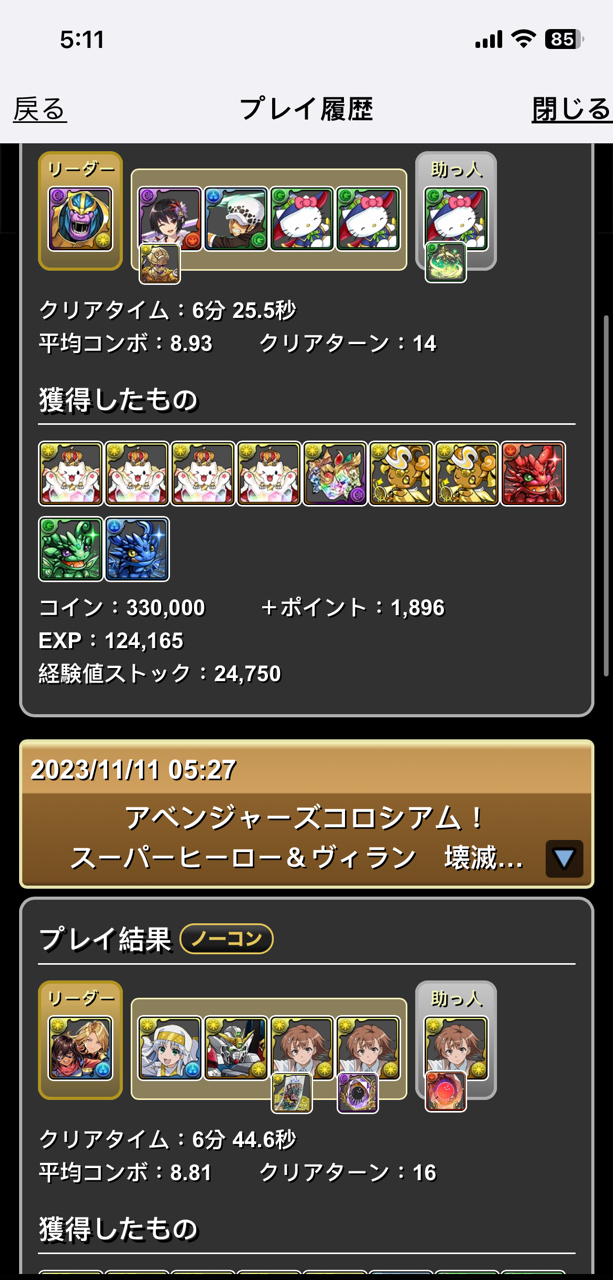Collapse the 2023/11/11 05:27 dungeon entry arrow
The height and width of the screenshot is (1280, 613).
(564, 858)
